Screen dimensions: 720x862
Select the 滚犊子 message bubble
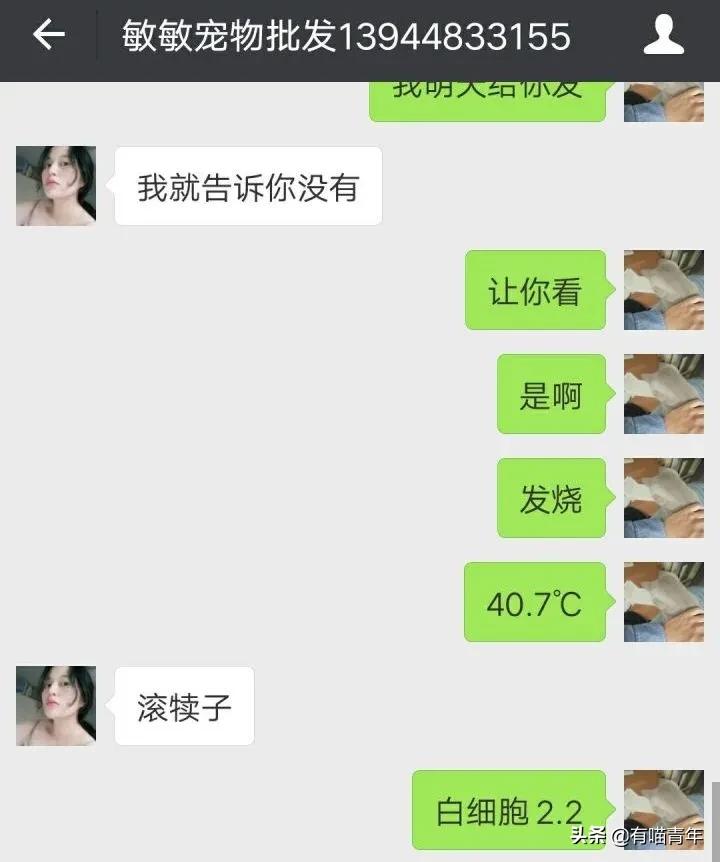point(183,706)
